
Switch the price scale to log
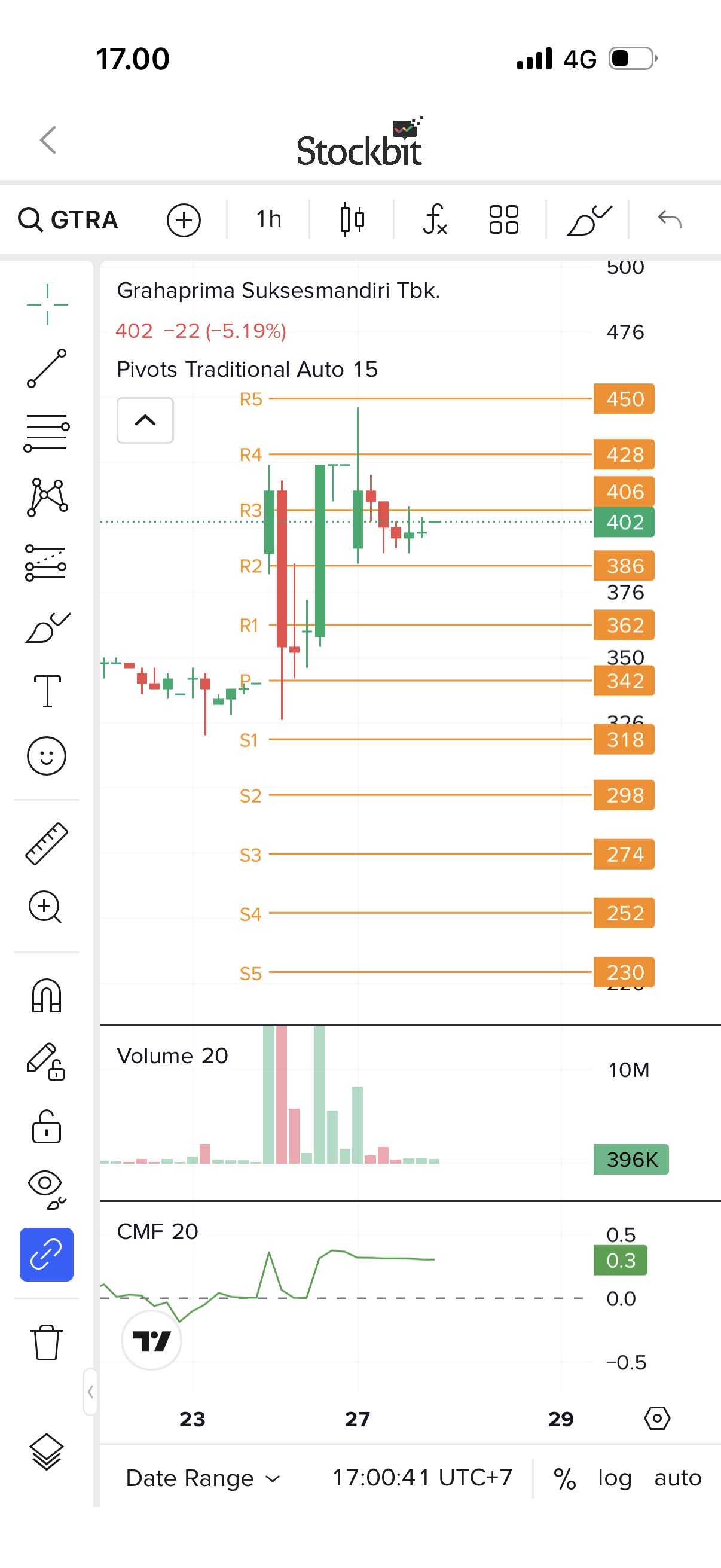615,1478
